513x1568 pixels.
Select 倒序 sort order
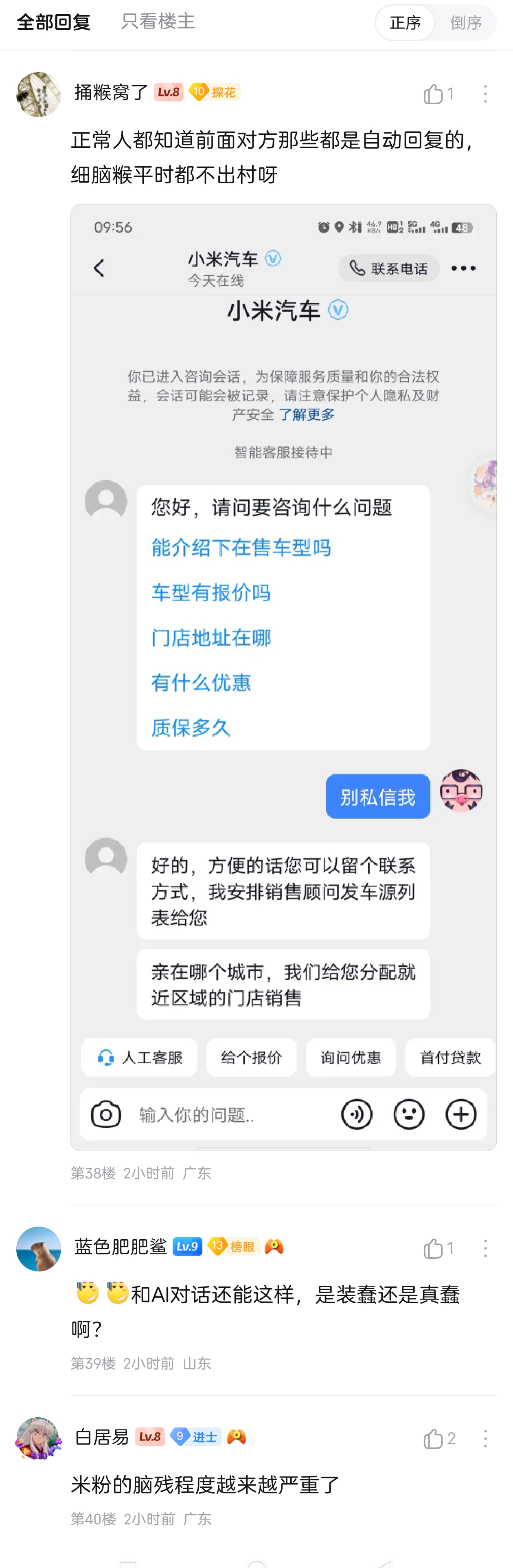(465, 23)
